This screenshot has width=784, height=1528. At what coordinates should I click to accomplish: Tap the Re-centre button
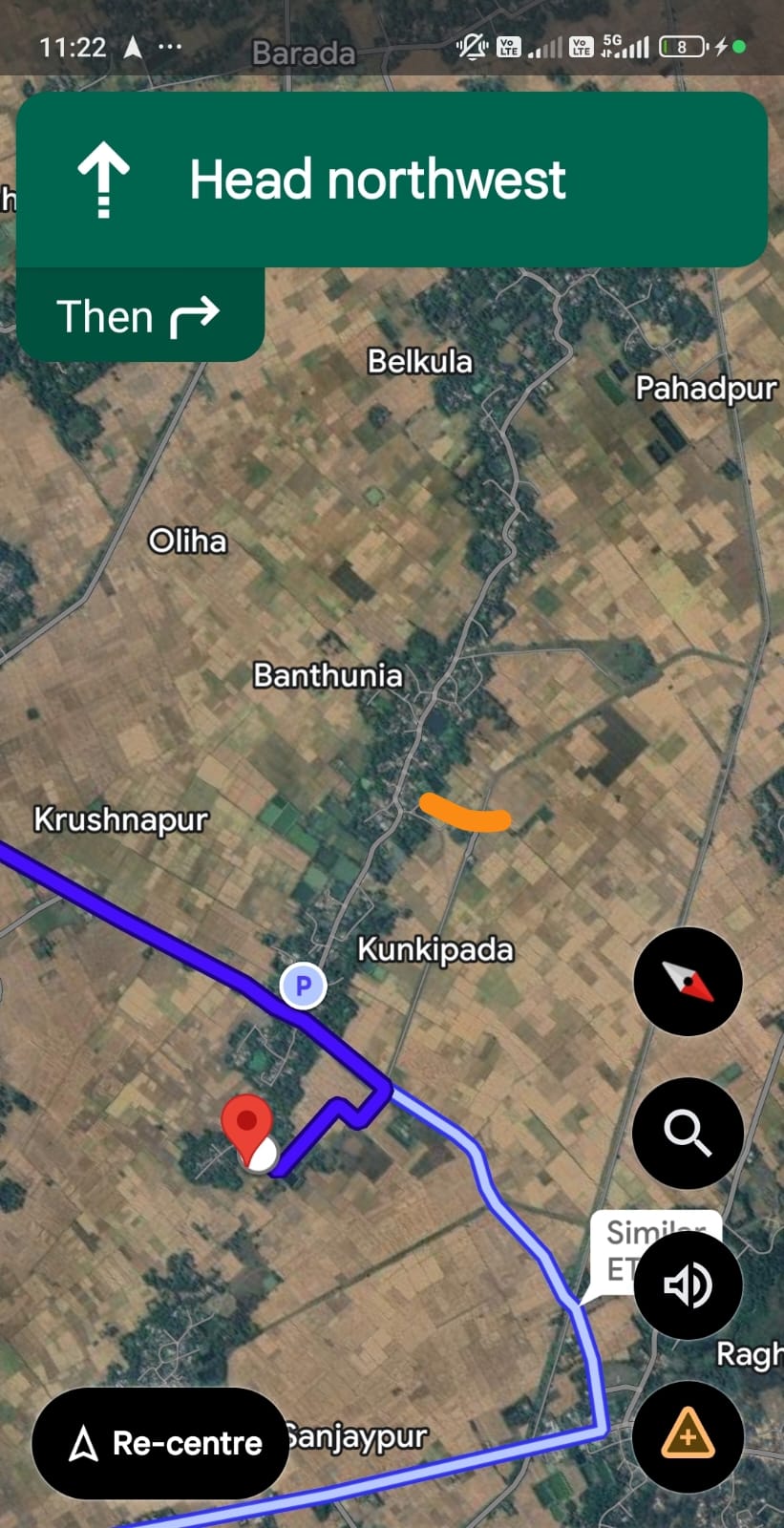point(160,1443)
